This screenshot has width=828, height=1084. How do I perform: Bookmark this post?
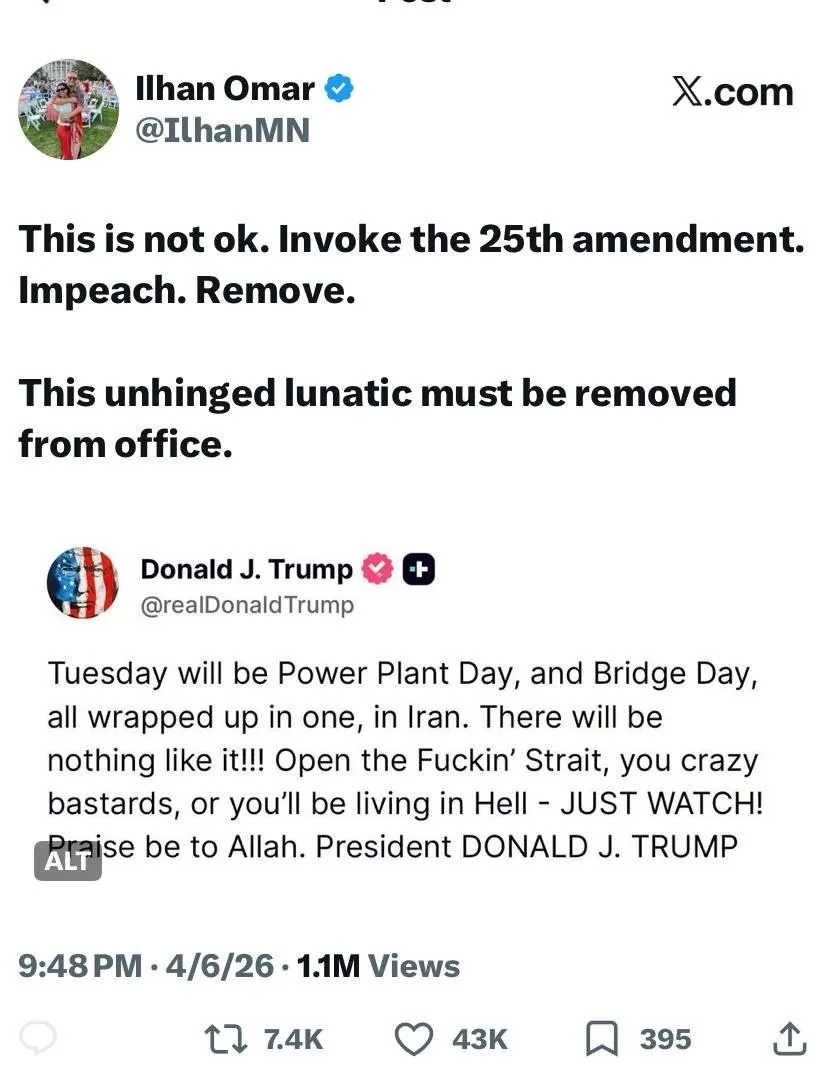[601, 1039]
